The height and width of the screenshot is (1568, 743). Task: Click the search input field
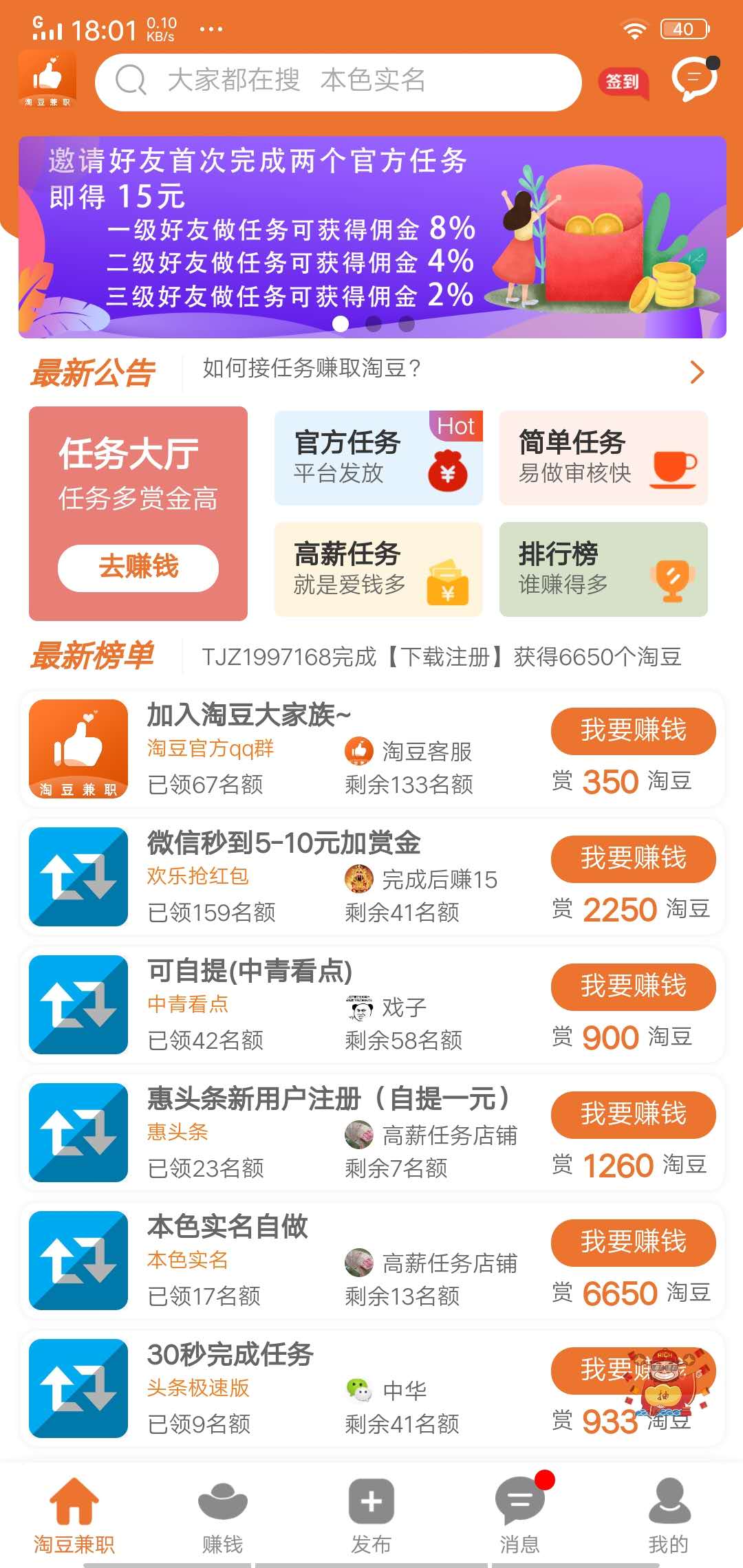point(344,80)
